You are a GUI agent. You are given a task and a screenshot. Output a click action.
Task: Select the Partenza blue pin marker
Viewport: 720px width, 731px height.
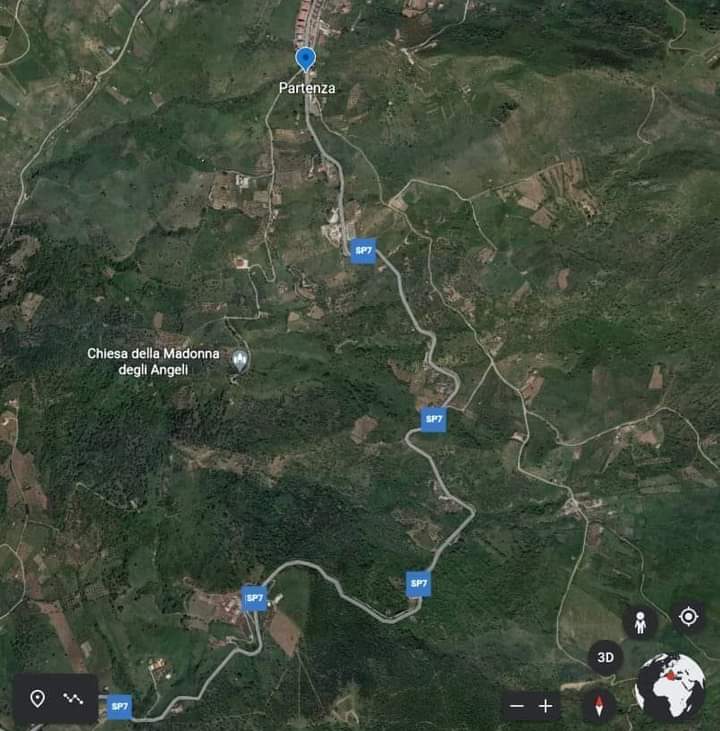point(306,59)
